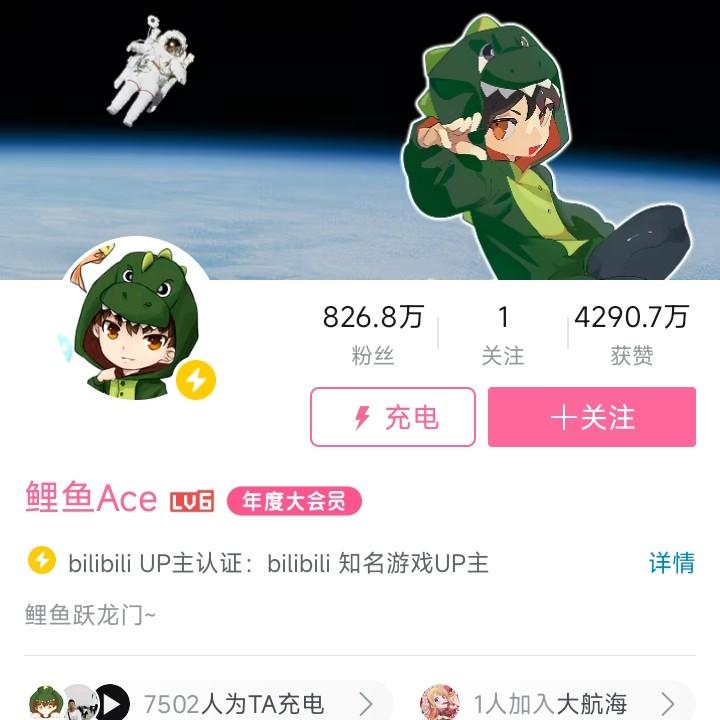720x720 pixels.
Task: Tap the 获赞 likes count
Action: pyautogui.click(x=631, y=334)
